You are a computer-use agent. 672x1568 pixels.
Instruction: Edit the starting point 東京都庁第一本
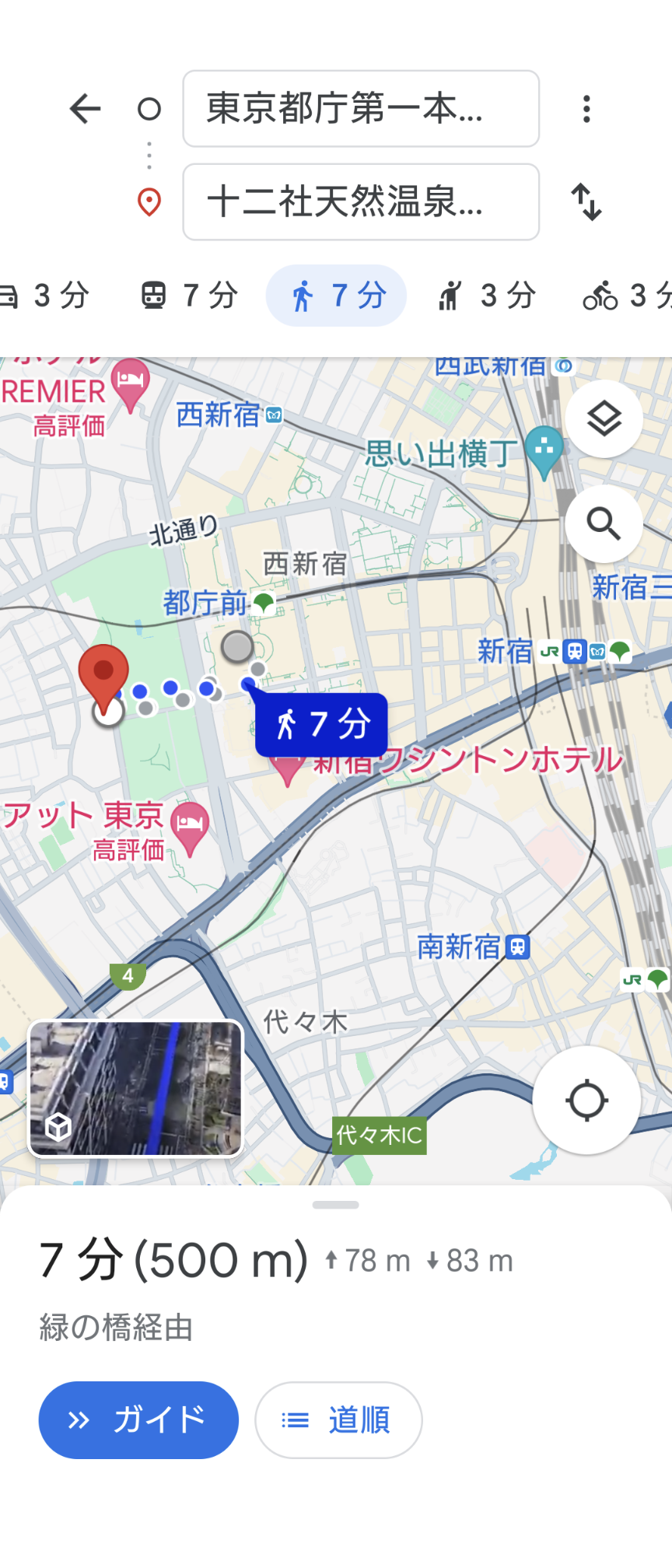[361, 109]
